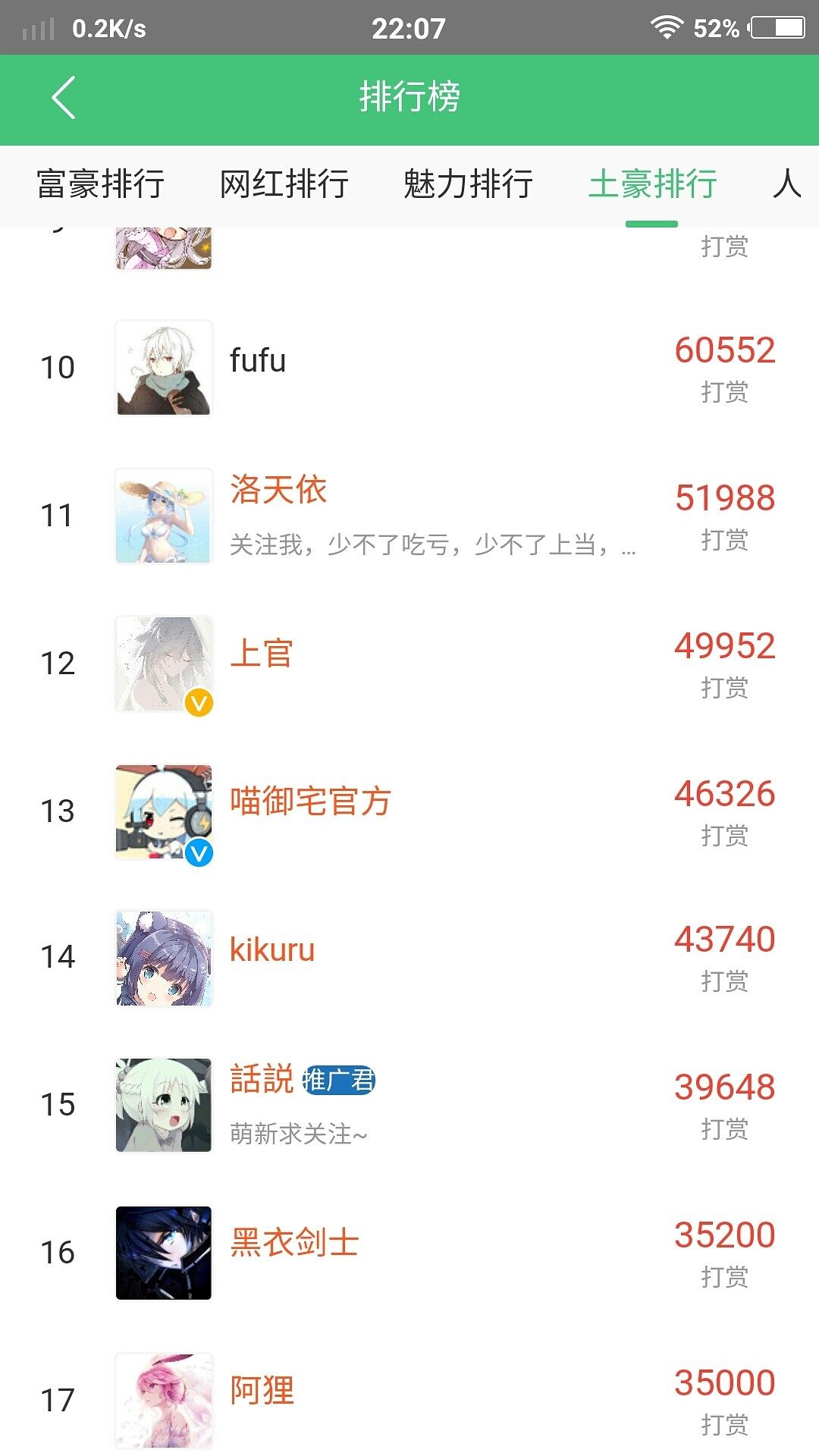Open kikuru's ranking entry

(x=409, y=958)
